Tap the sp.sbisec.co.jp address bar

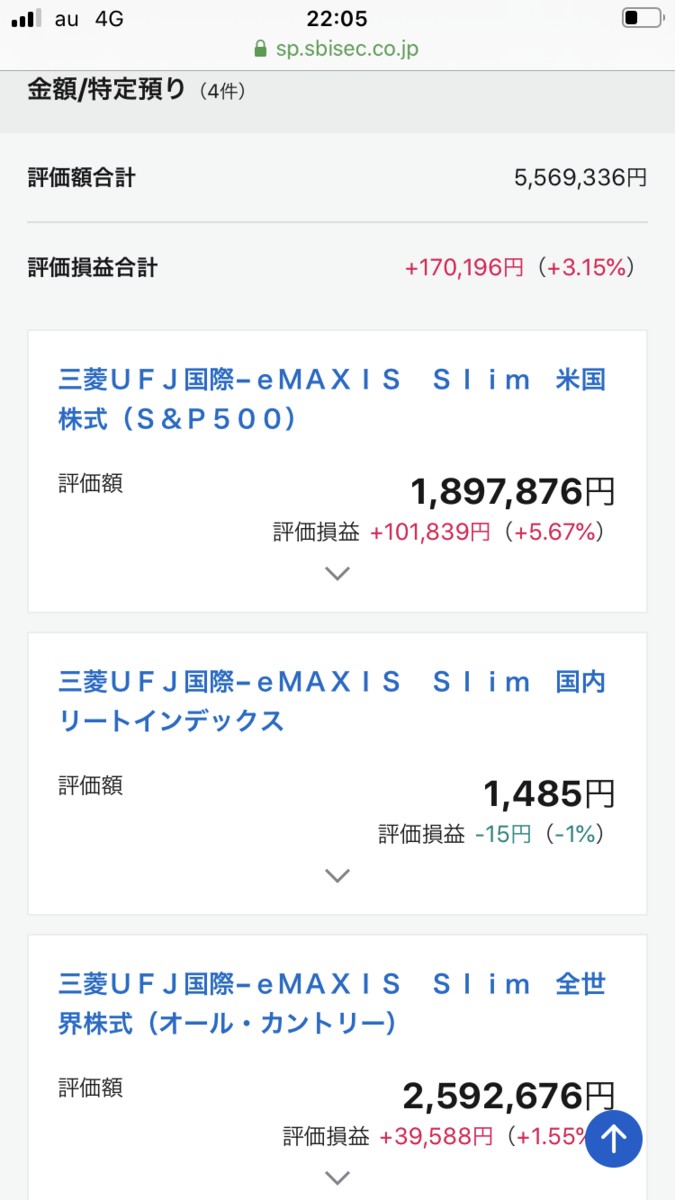pos(337,49)
